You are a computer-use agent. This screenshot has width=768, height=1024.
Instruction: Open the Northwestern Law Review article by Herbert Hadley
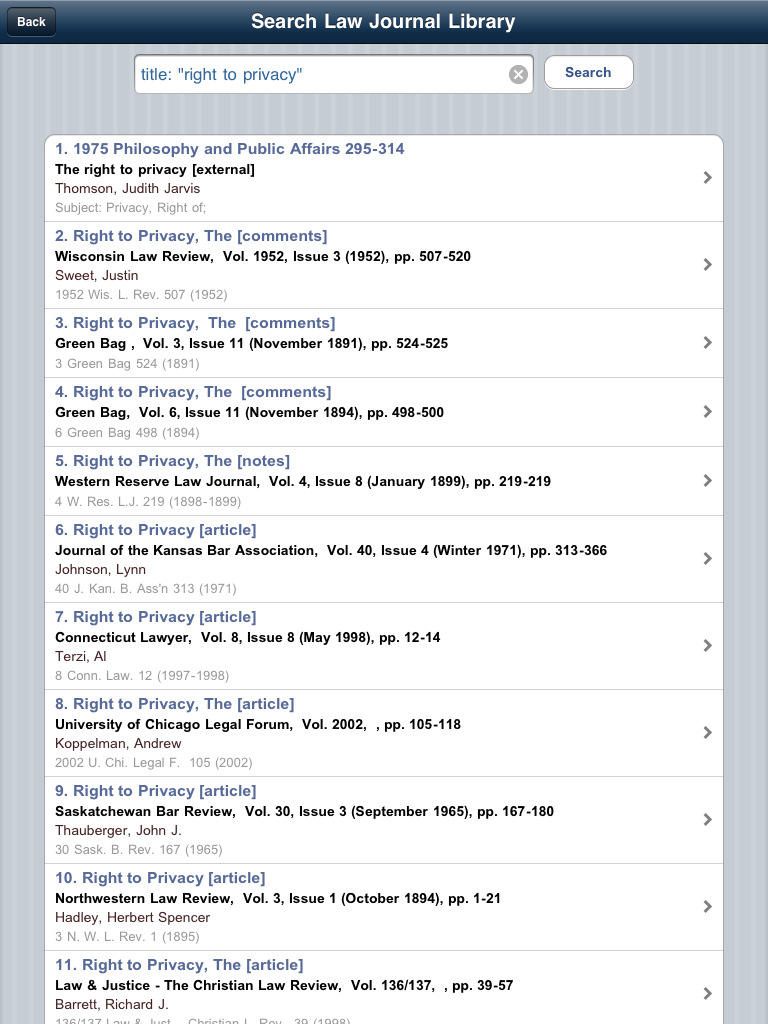(x=383, y=907)
